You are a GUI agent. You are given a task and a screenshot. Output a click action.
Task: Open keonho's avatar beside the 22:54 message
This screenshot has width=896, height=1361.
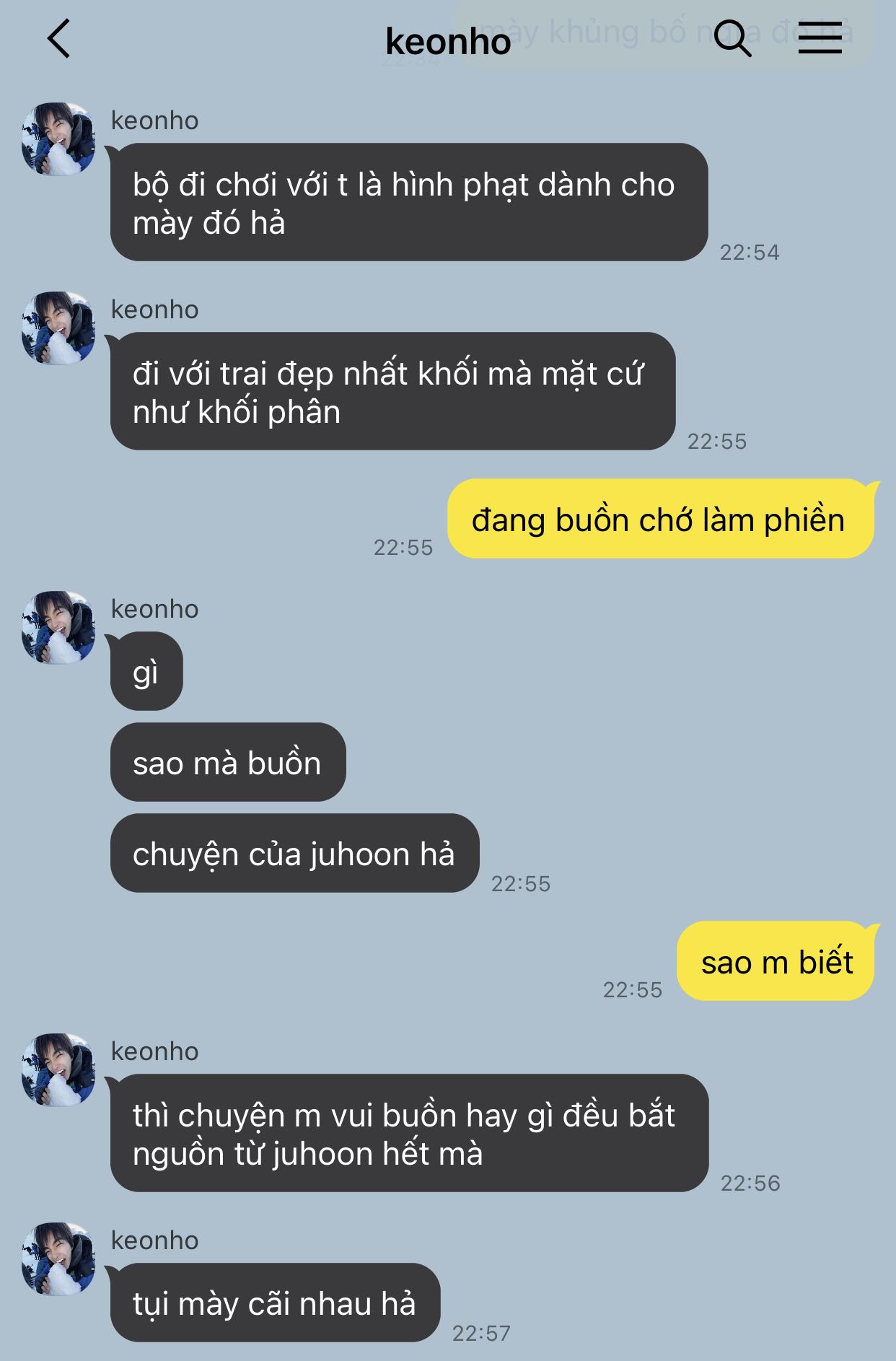58,139
